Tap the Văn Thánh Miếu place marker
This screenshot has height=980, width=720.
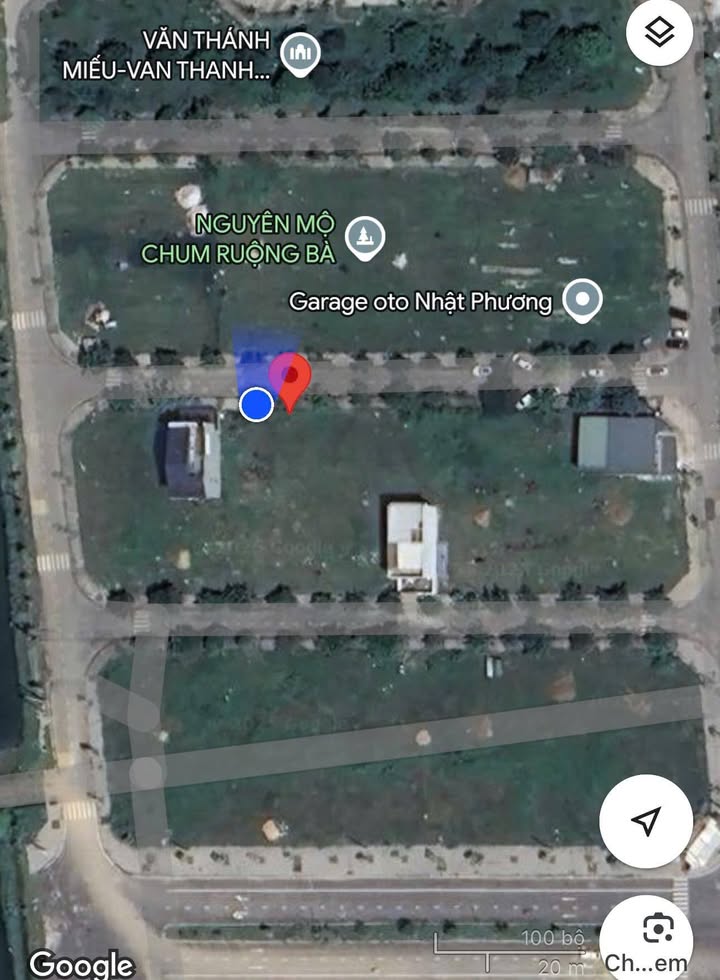click(299, 54)
